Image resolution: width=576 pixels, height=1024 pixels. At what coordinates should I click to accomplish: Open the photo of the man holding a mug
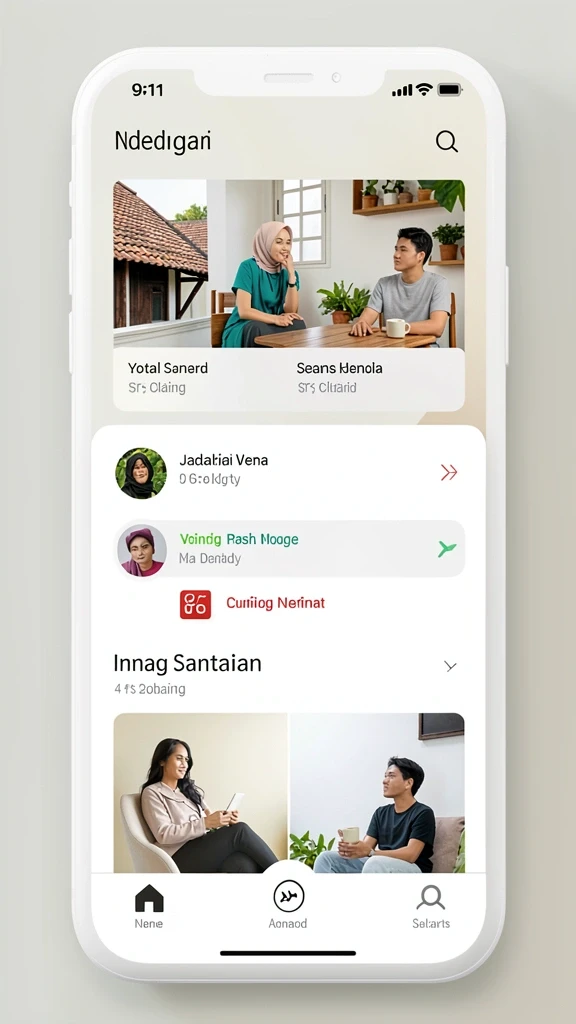[377, 793]
